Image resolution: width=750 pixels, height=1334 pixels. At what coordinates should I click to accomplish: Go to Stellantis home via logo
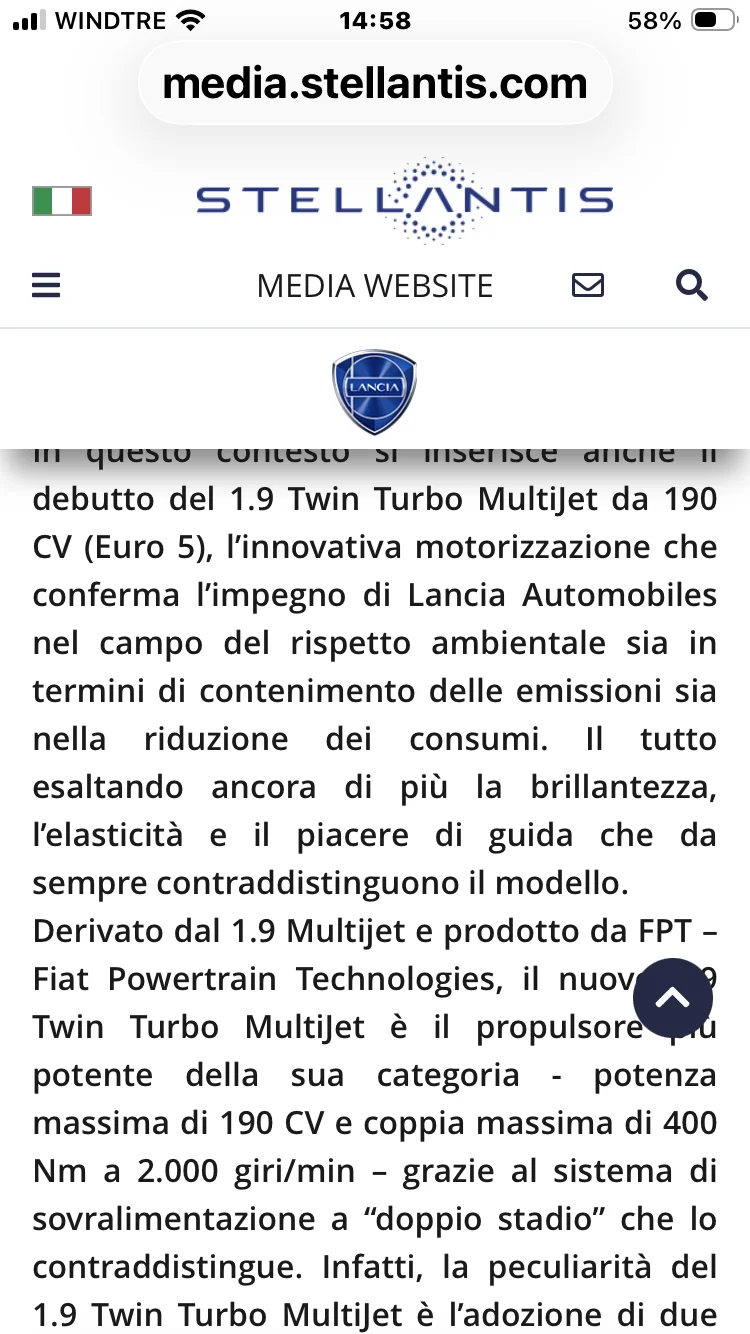pos(405,200)
